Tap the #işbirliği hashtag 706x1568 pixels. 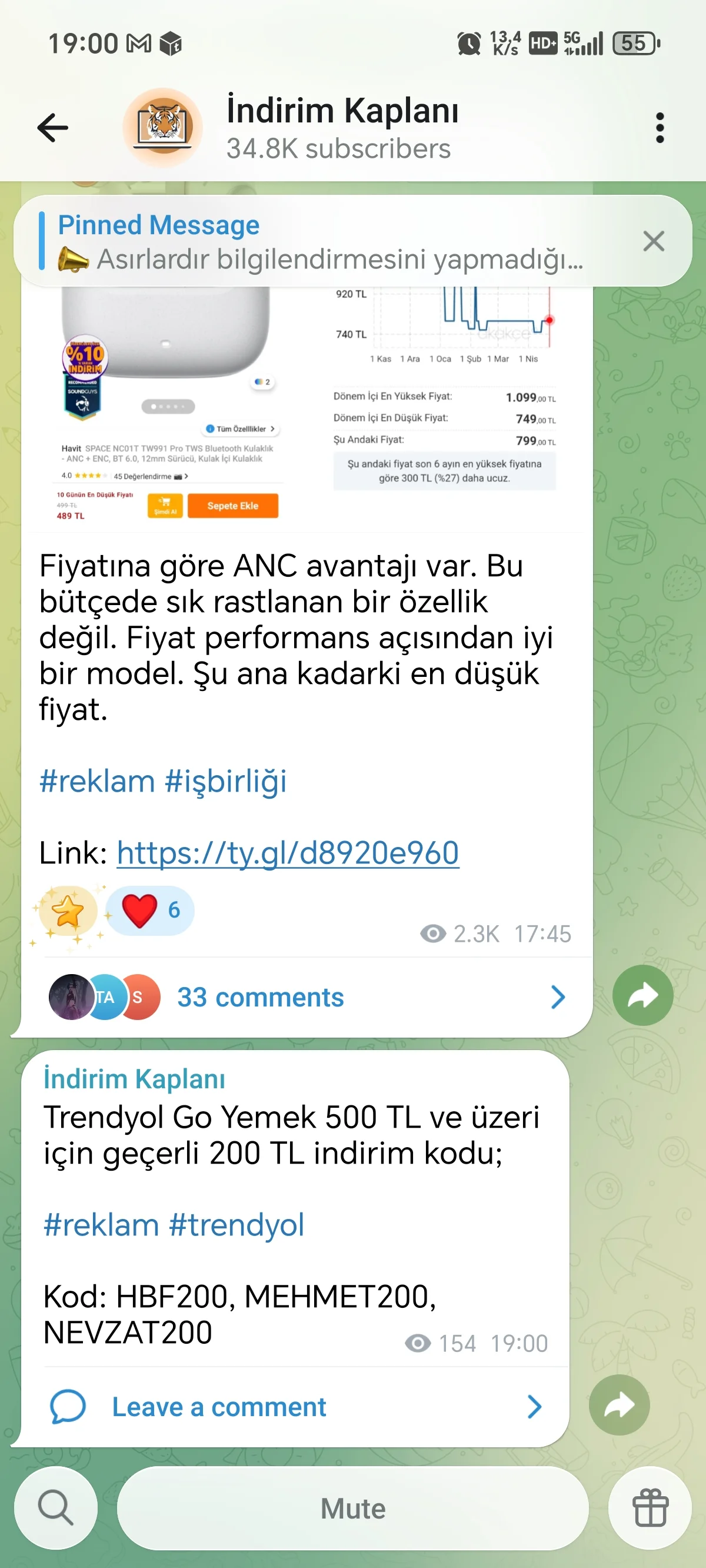point(225,781)
